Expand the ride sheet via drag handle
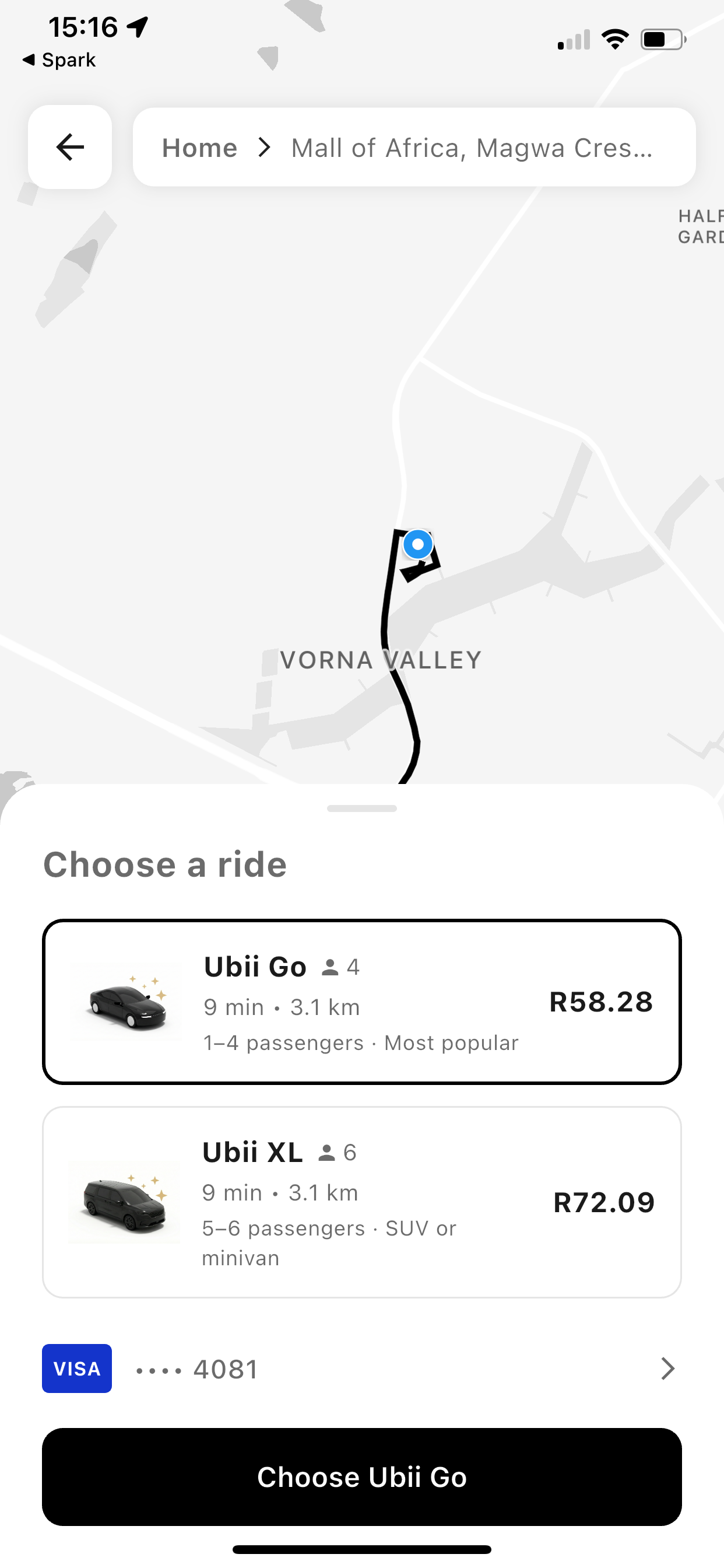The width and height of the screenshot is (724, 1568). click(362, 808)
